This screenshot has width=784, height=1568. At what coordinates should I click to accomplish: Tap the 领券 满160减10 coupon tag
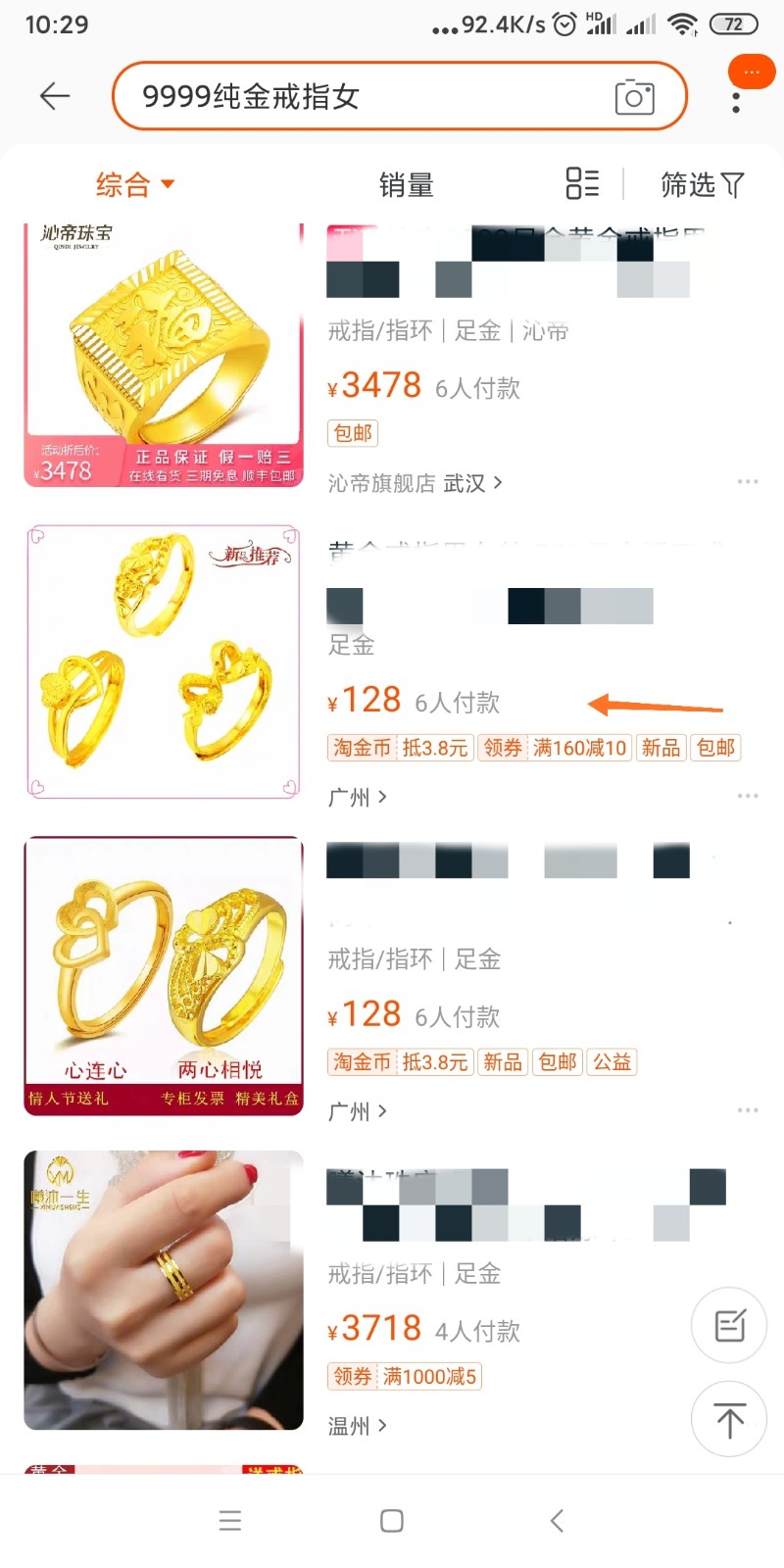pos(555,748)
